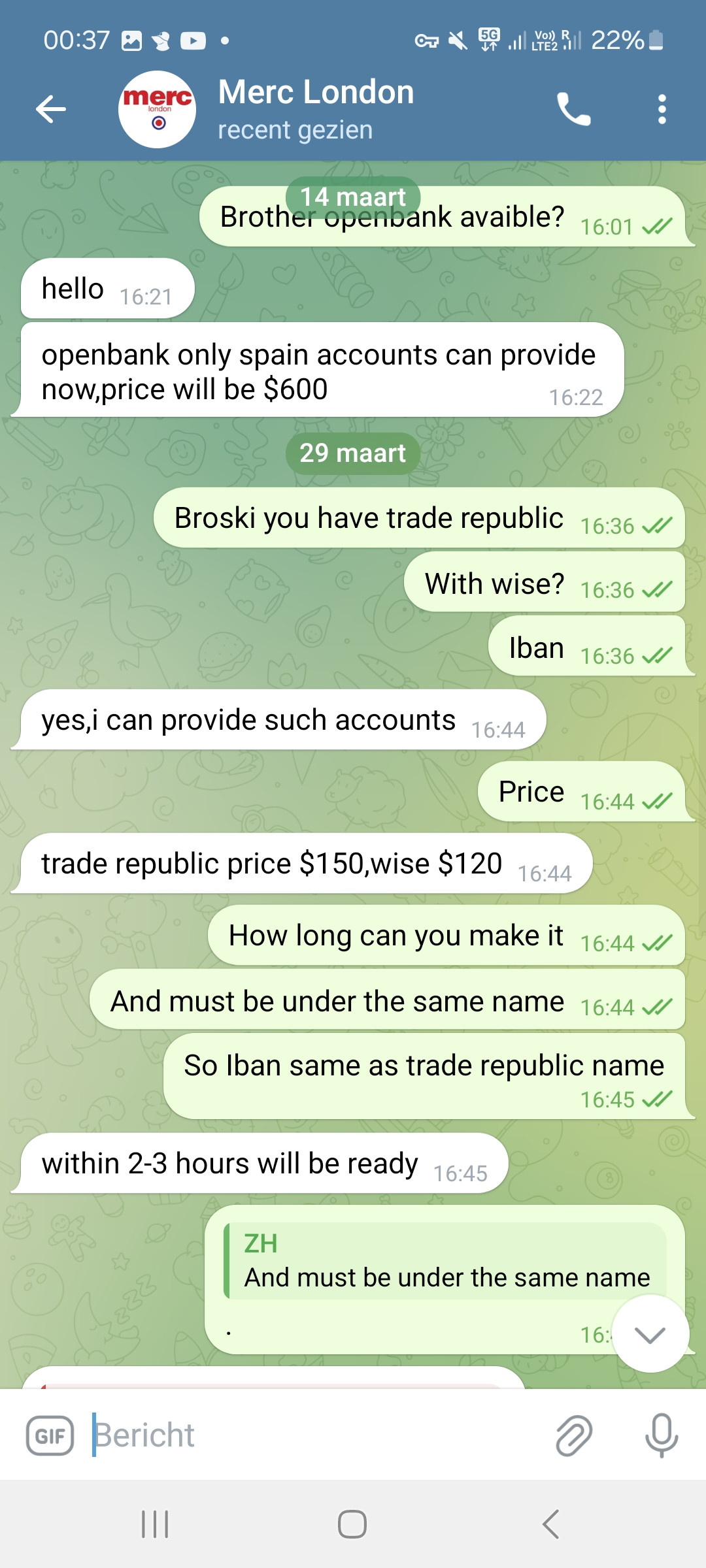Open the three-dot overflow menu

pyautogui.click(x=662, y=109)
